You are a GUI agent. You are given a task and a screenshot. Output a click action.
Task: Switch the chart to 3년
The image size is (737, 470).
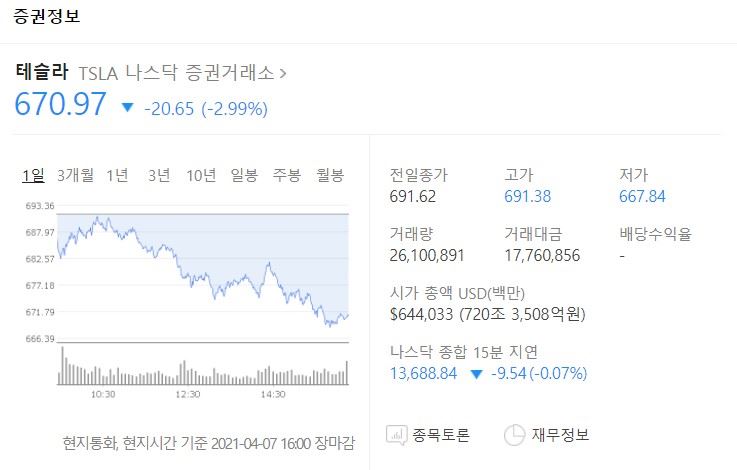tap(158, 175)
